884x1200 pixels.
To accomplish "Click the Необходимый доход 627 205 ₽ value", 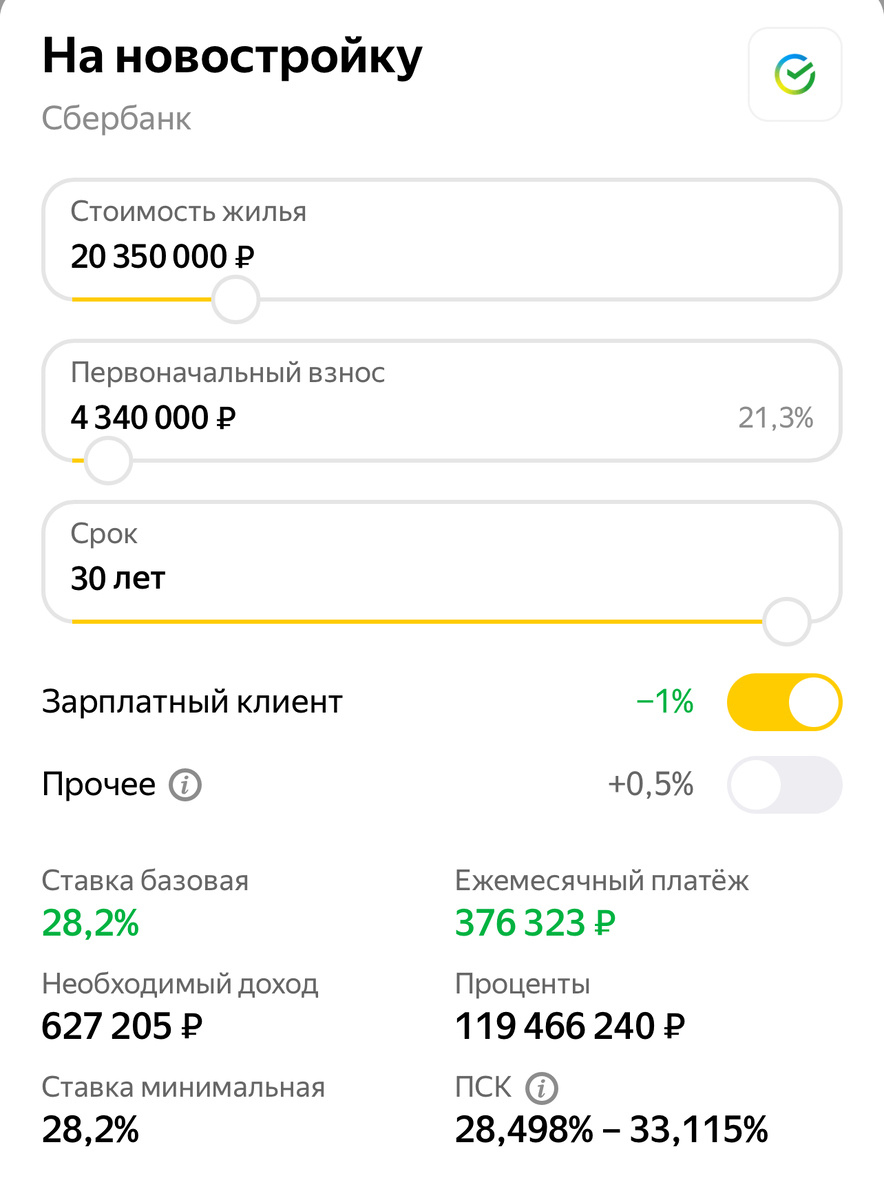I will [122, 1026].
